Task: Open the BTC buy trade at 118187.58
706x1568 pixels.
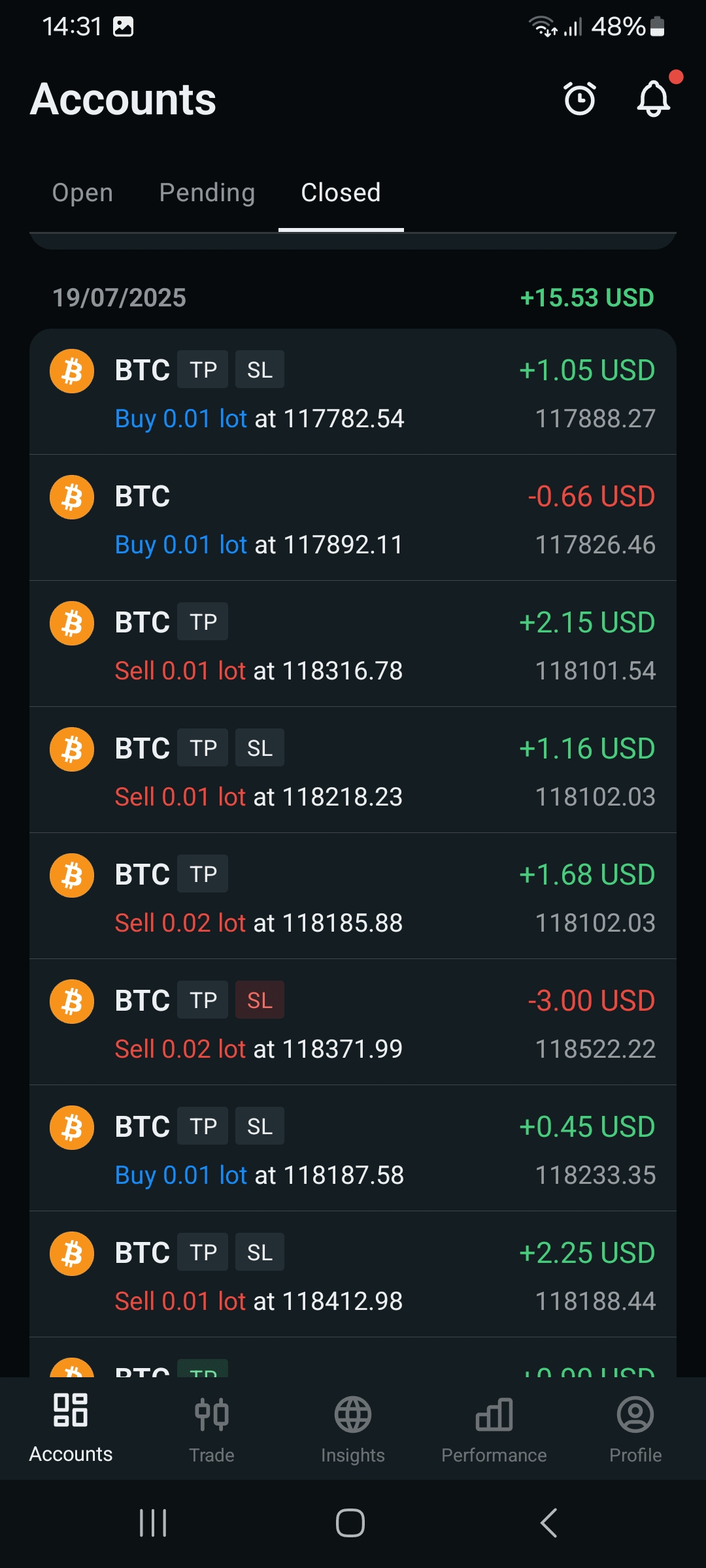Action: pos(353,1149)
